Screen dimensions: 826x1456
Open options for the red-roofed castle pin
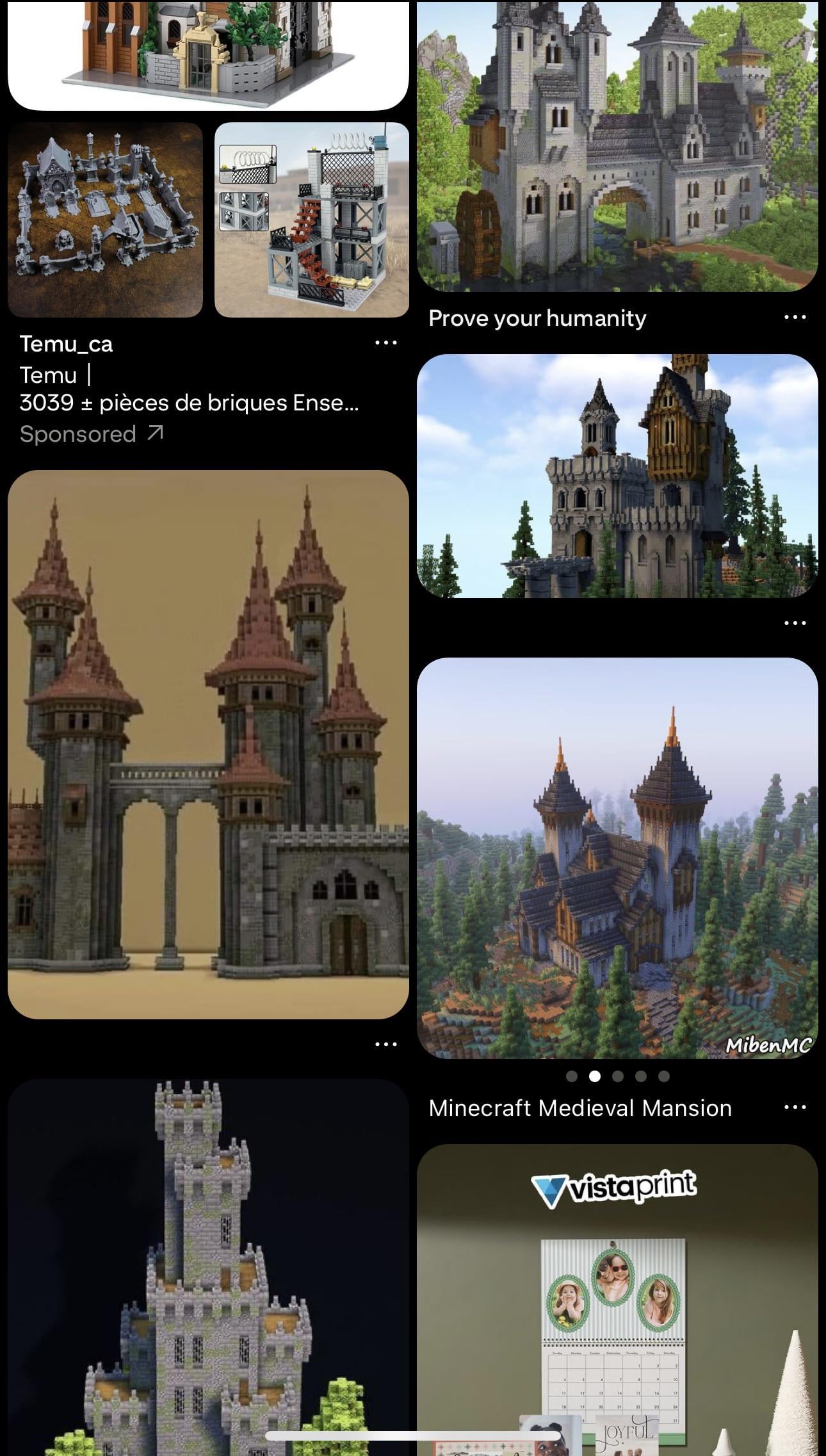[385, 1045]
